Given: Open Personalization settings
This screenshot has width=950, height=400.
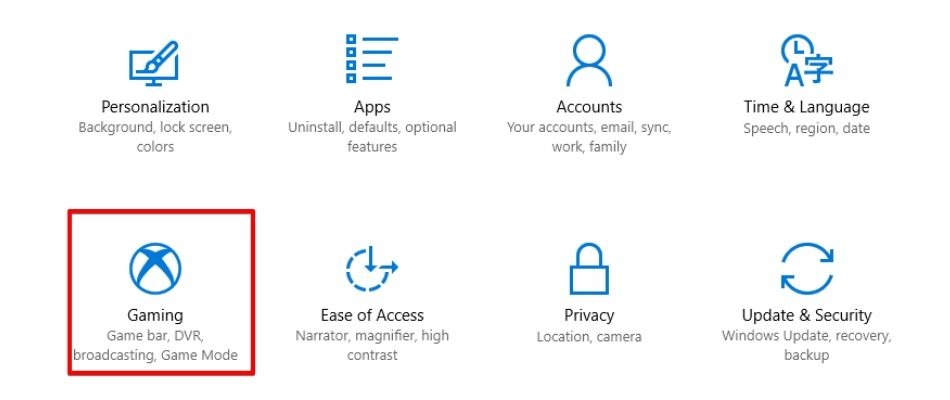Looking at the screenshot, I should pos(155,106).
